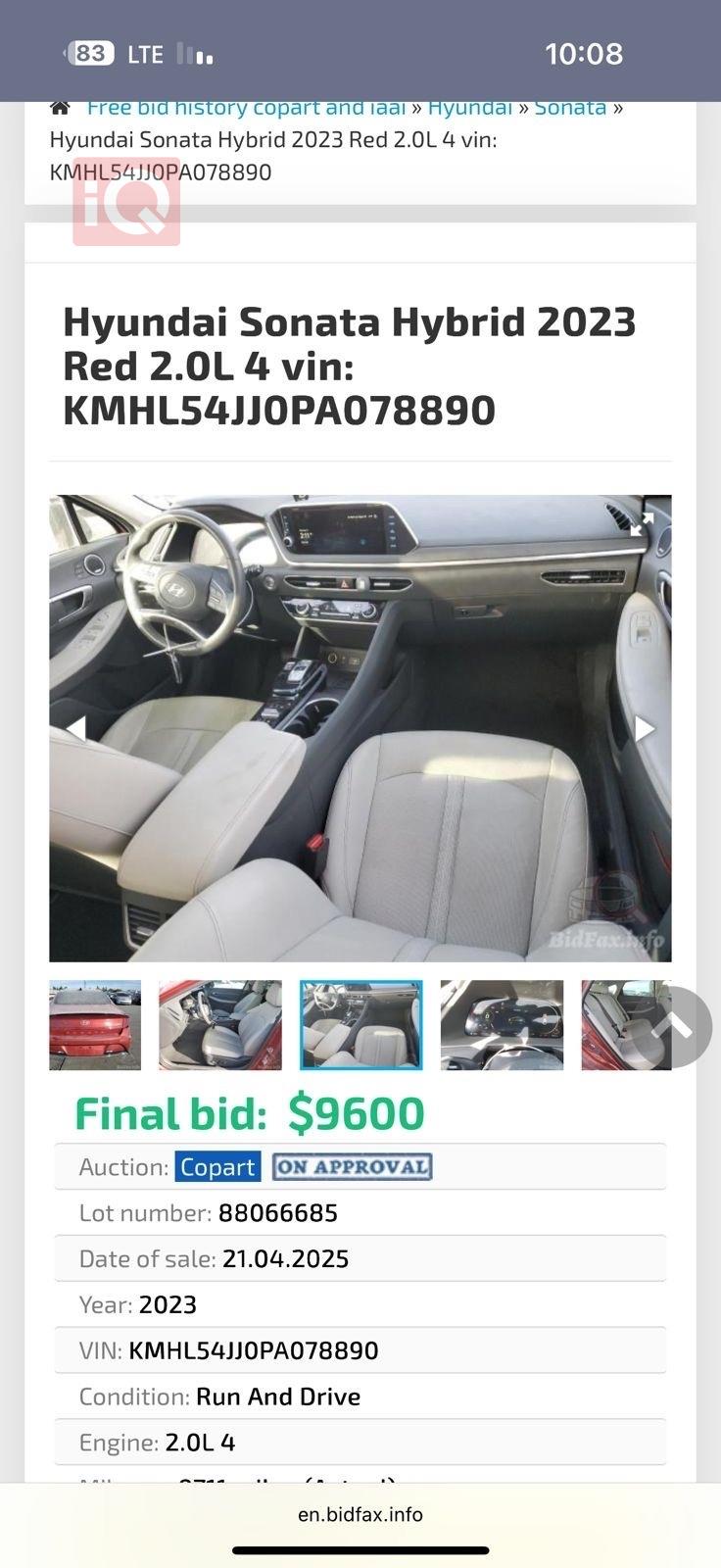Select the dashboard instrument cluster thumbnail
721x1568 pixels.
click(x=502, y=1025)
